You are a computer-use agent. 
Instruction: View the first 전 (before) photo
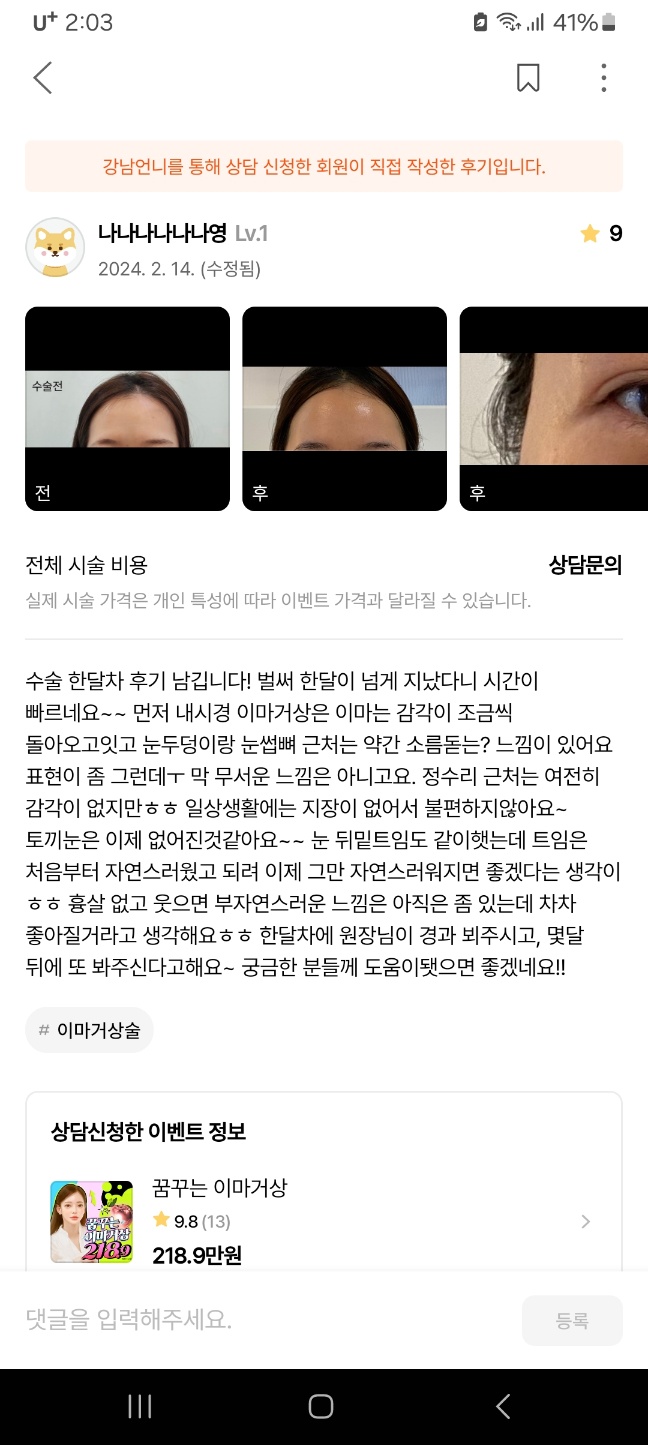point(127,408)
